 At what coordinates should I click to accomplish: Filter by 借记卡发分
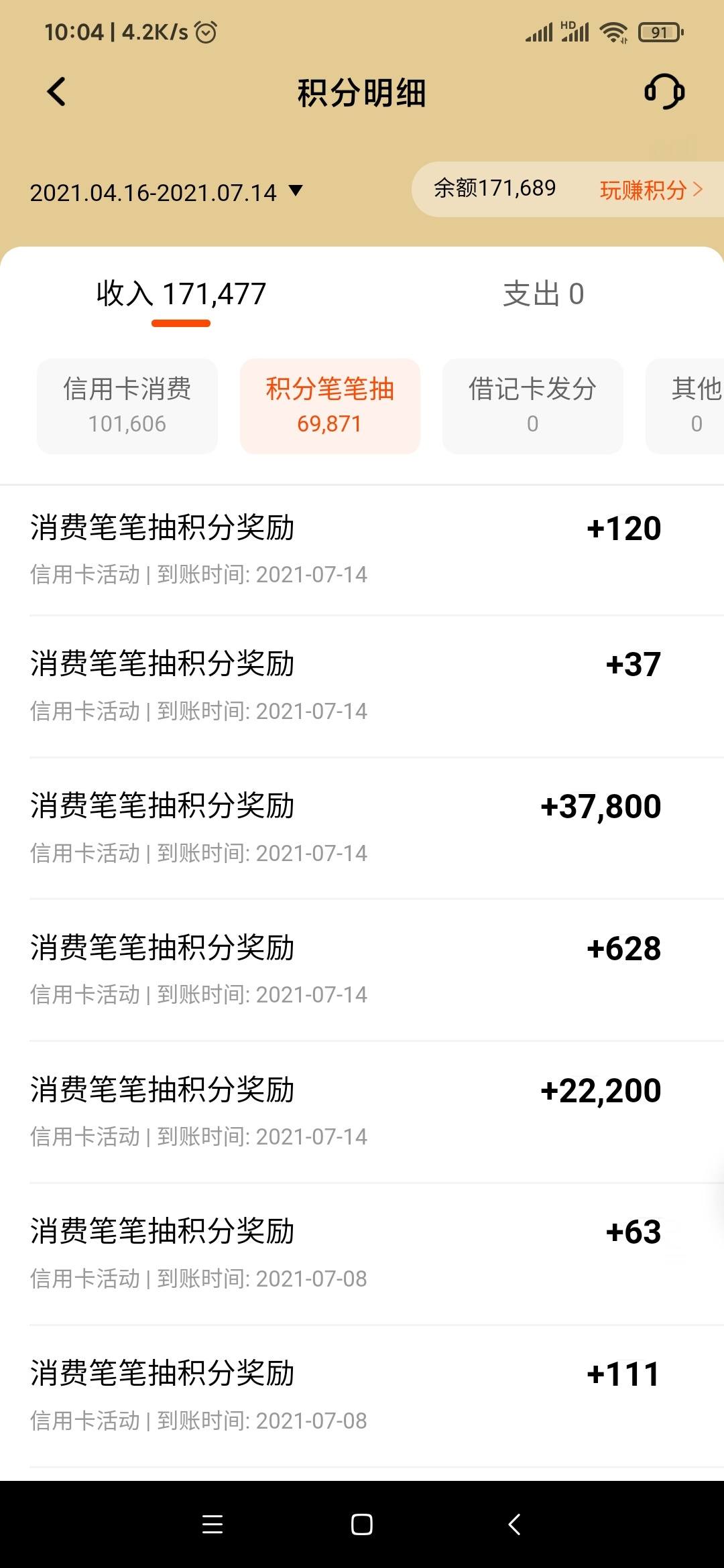click(533, 406)
